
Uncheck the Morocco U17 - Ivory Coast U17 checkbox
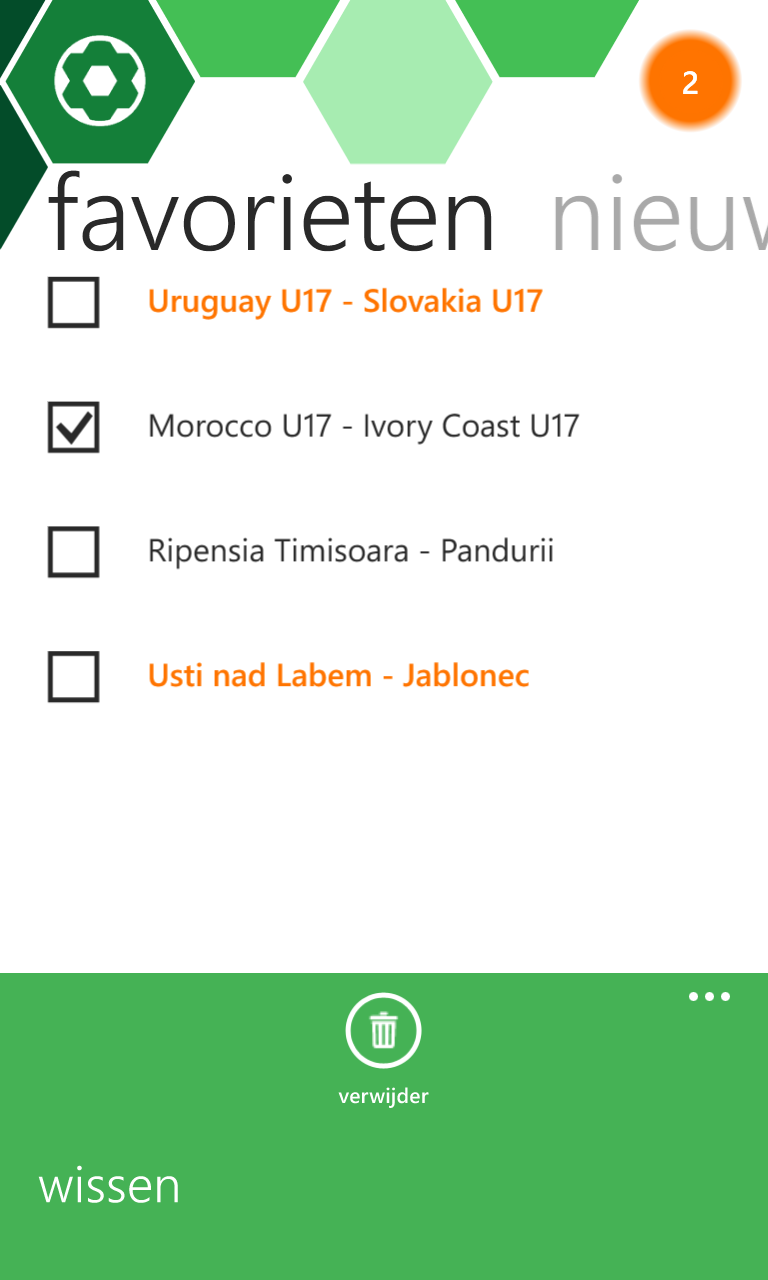73,427
